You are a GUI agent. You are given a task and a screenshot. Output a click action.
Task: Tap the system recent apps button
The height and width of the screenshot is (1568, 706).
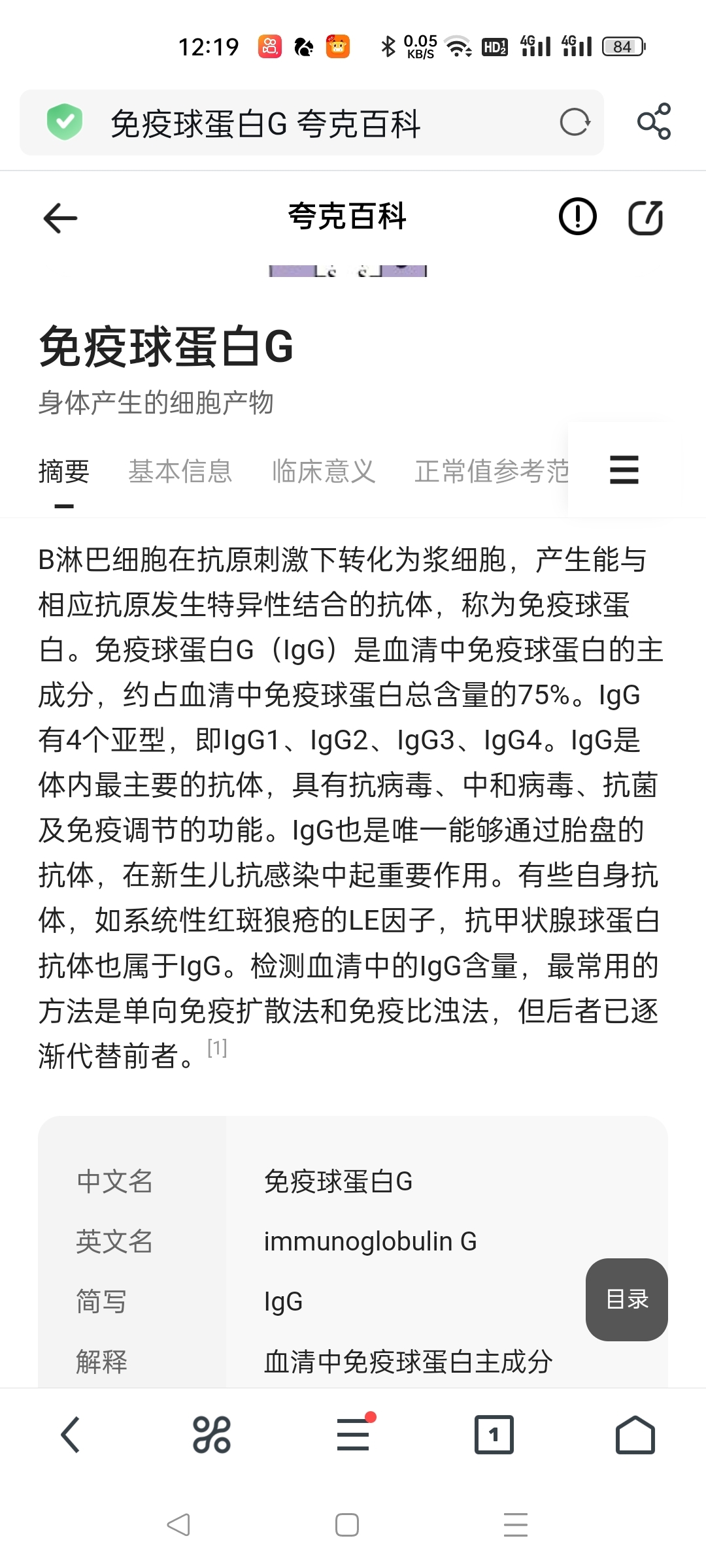pyautogui.click(x=516, y=1524)
